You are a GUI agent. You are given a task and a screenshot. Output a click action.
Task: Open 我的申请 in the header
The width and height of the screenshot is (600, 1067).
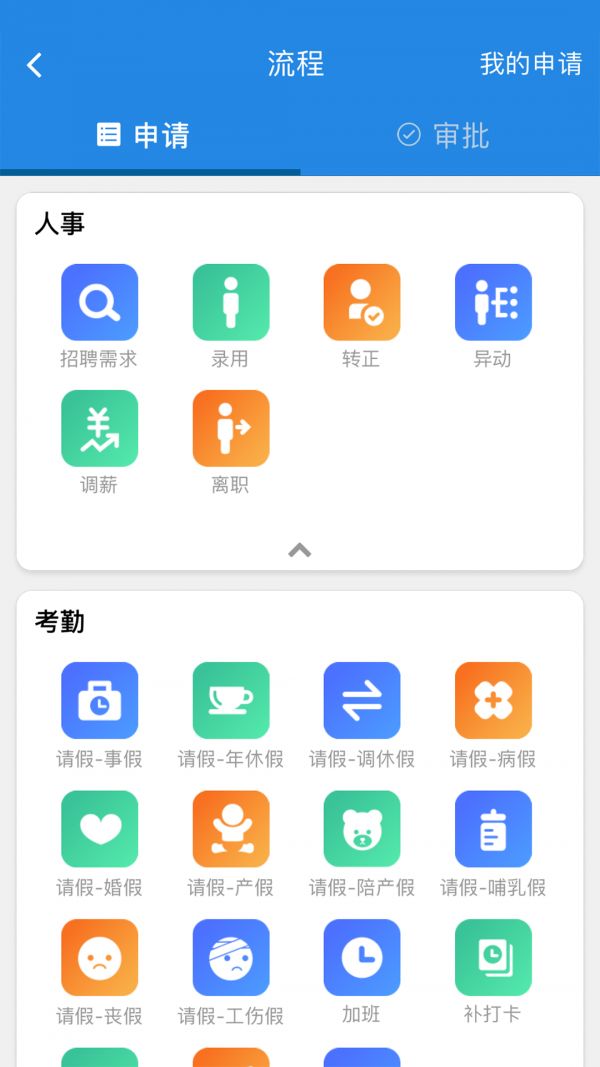pyautogui.click(x=531, y=64)
